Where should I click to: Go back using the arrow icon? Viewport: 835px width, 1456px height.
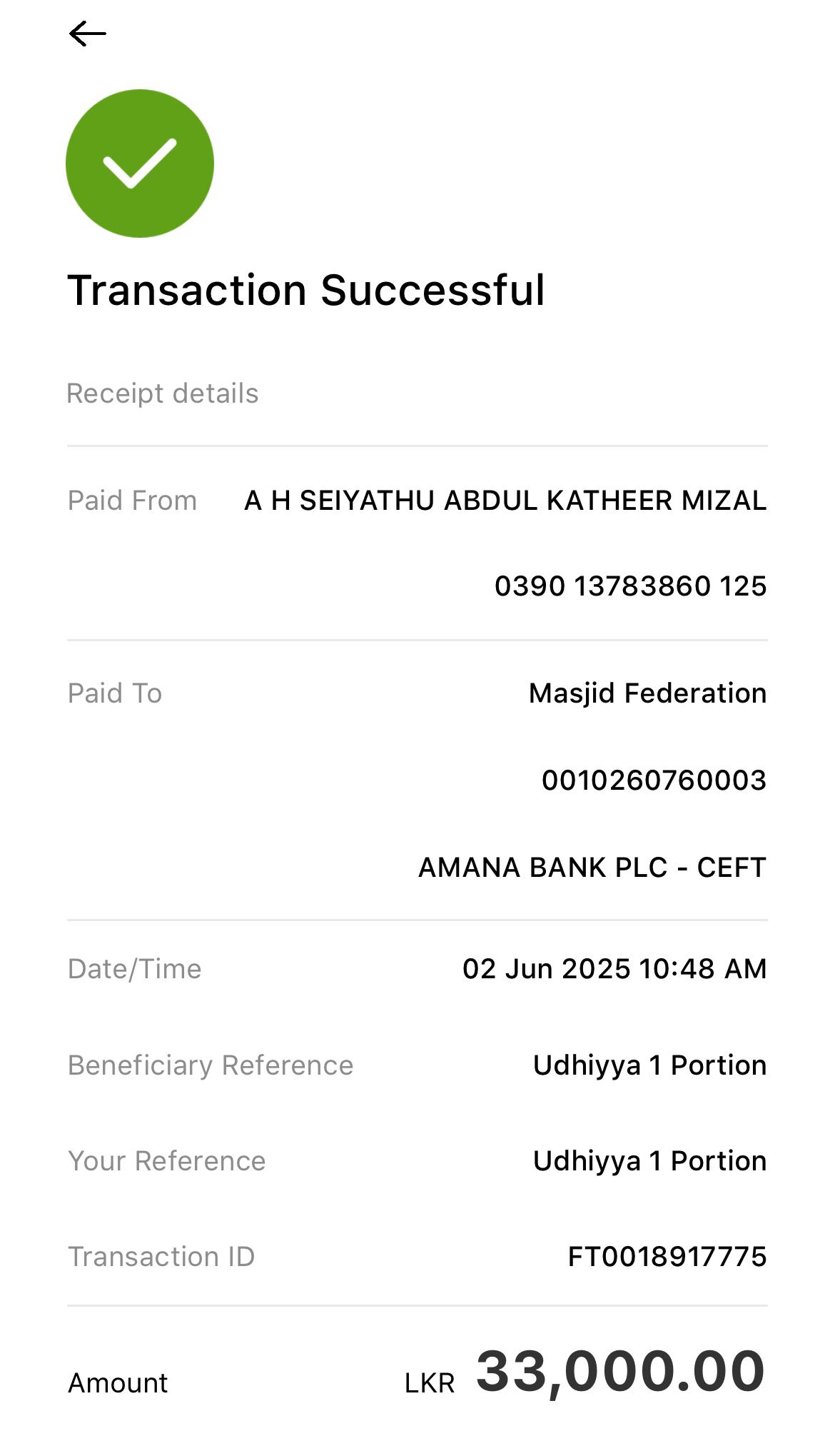(88, 34)
